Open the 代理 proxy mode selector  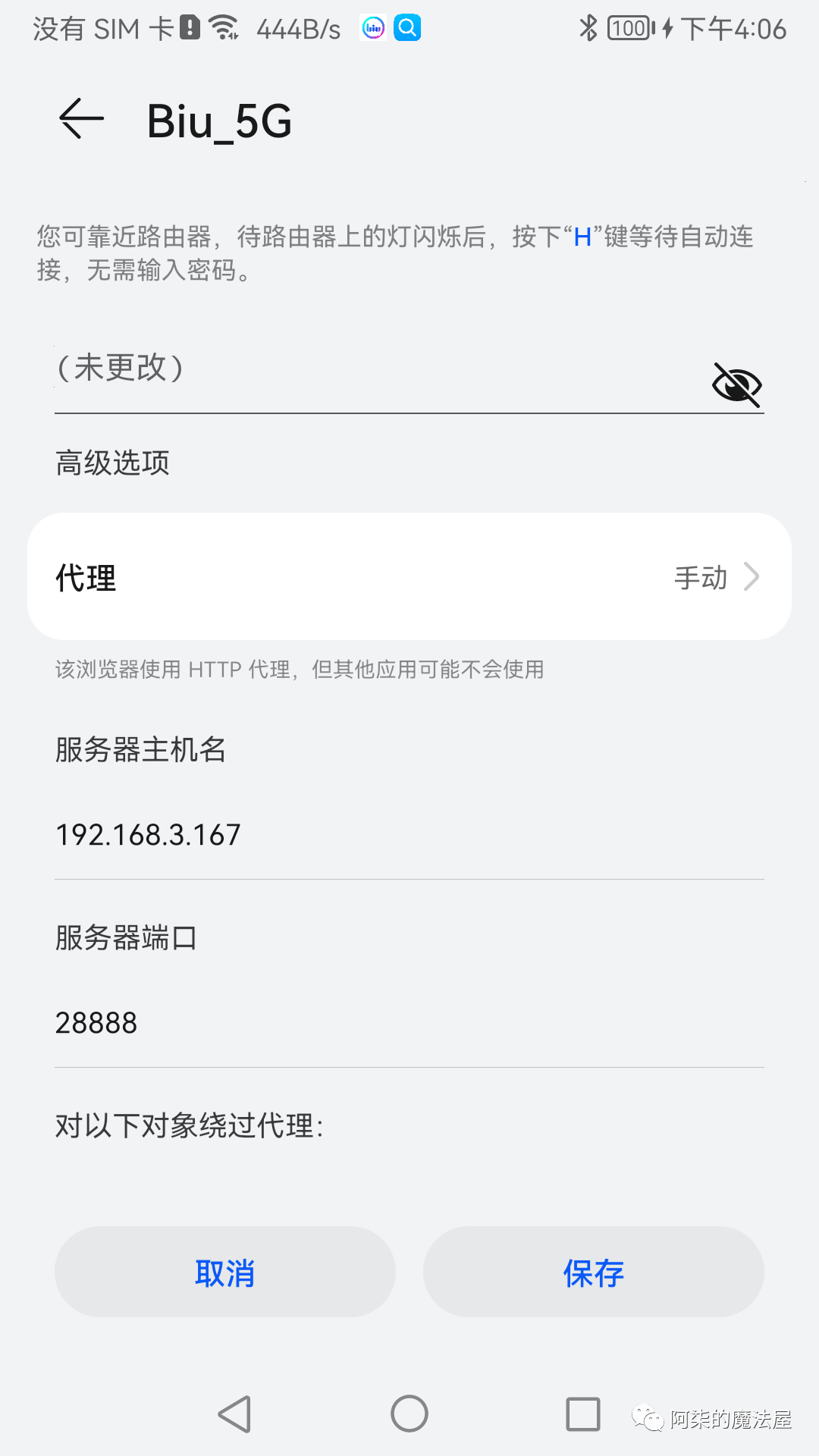click(x=409, y=577)
